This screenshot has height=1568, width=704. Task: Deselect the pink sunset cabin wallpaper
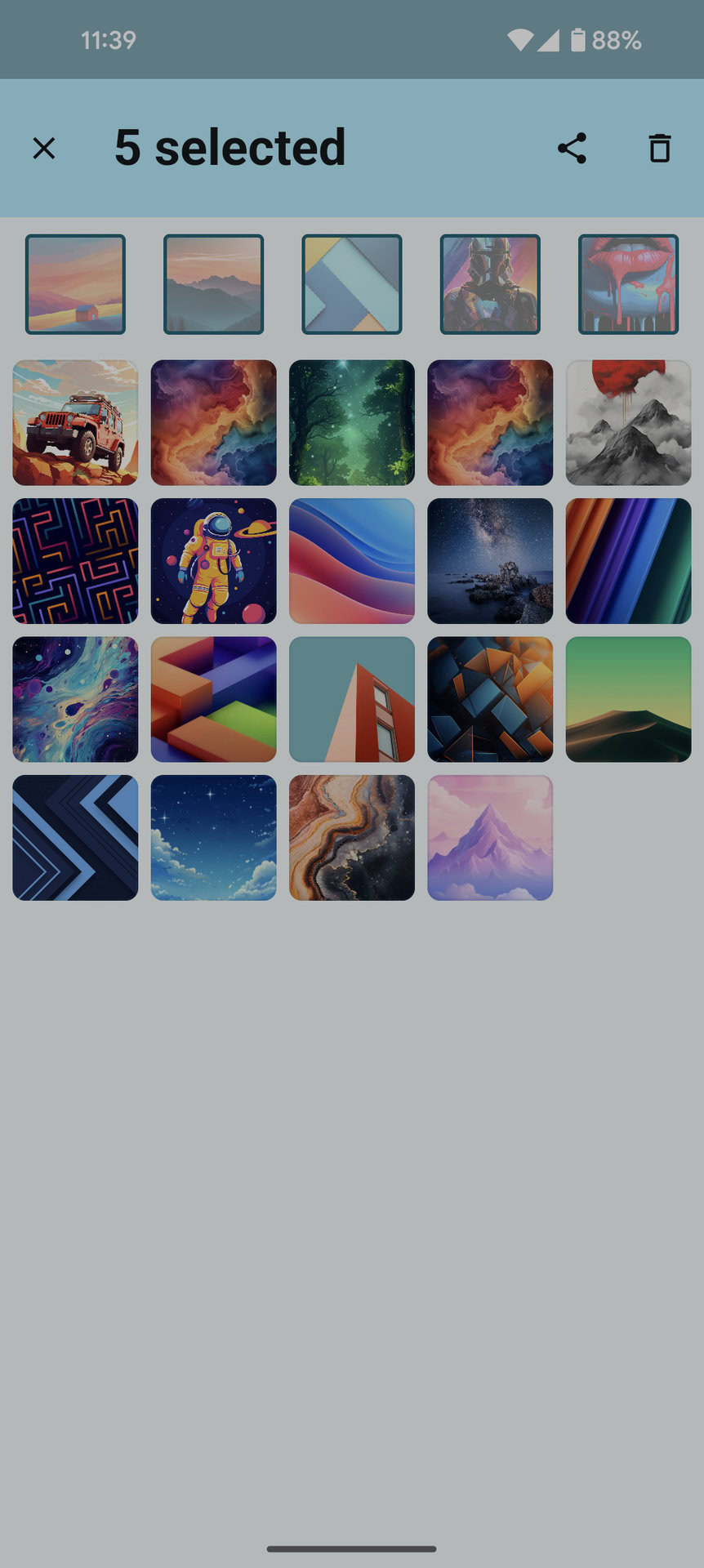pos(75,284)
